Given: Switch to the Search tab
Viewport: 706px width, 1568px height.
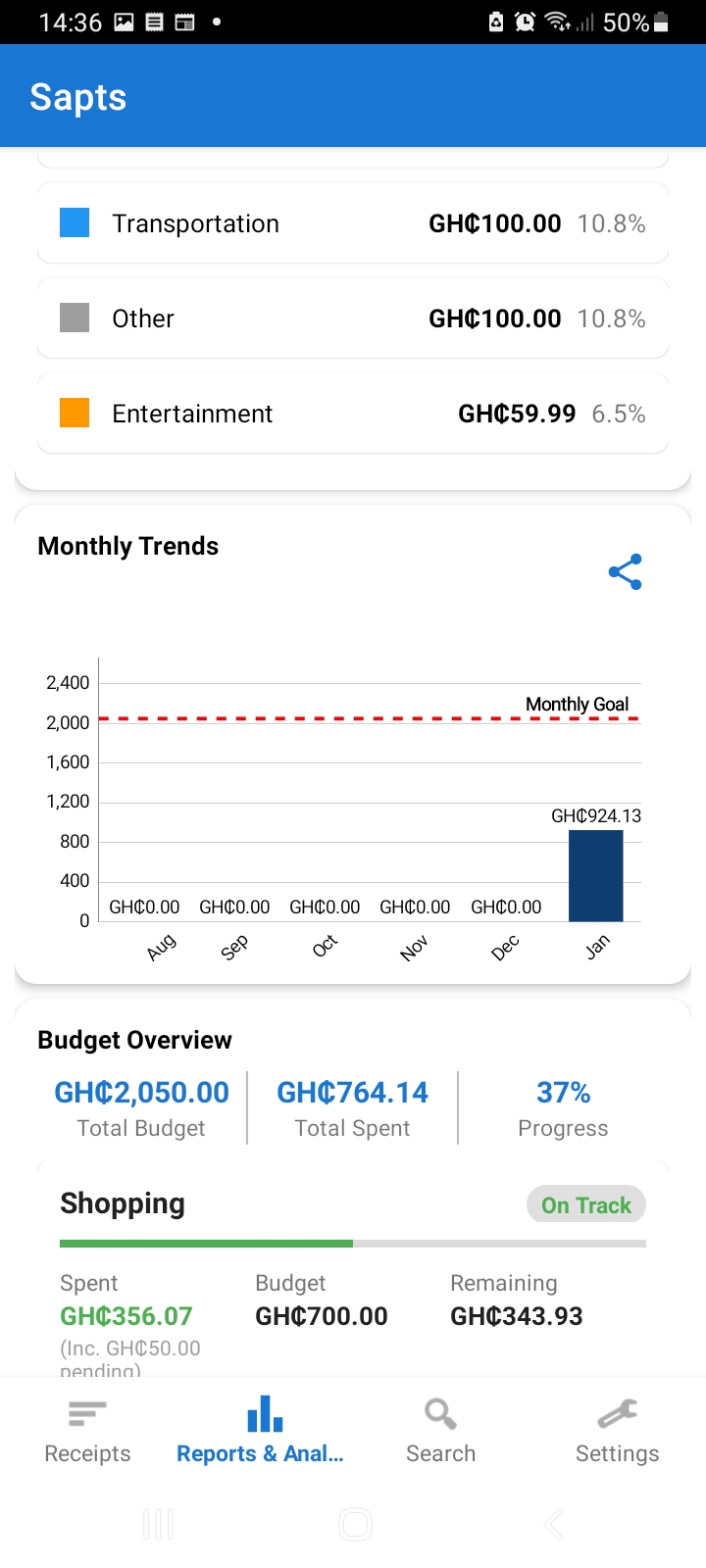Looking at the screenshot, I should [x=439, y=1428].
